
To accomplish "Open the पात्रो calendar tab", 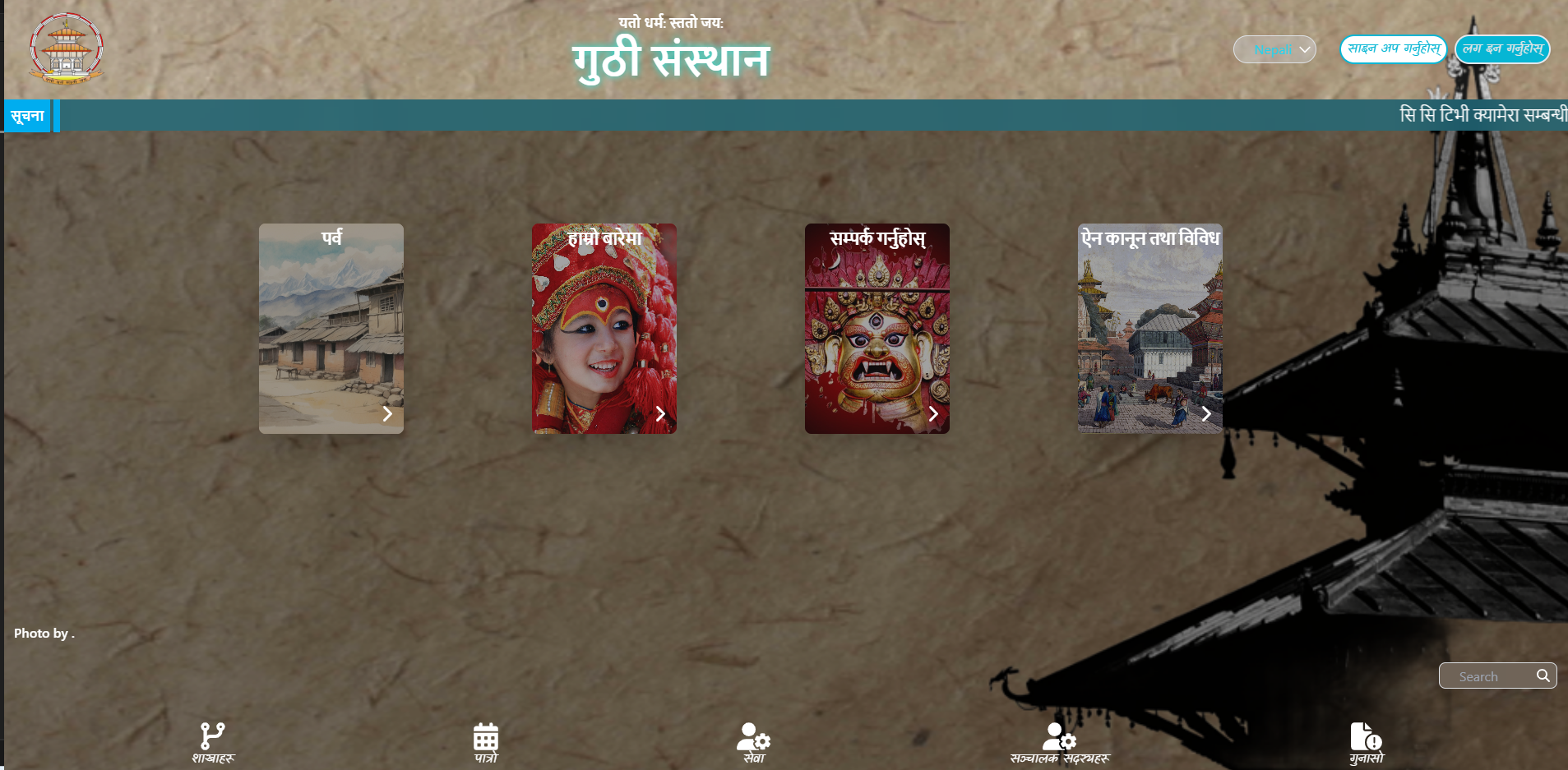I will pos(486,742).
